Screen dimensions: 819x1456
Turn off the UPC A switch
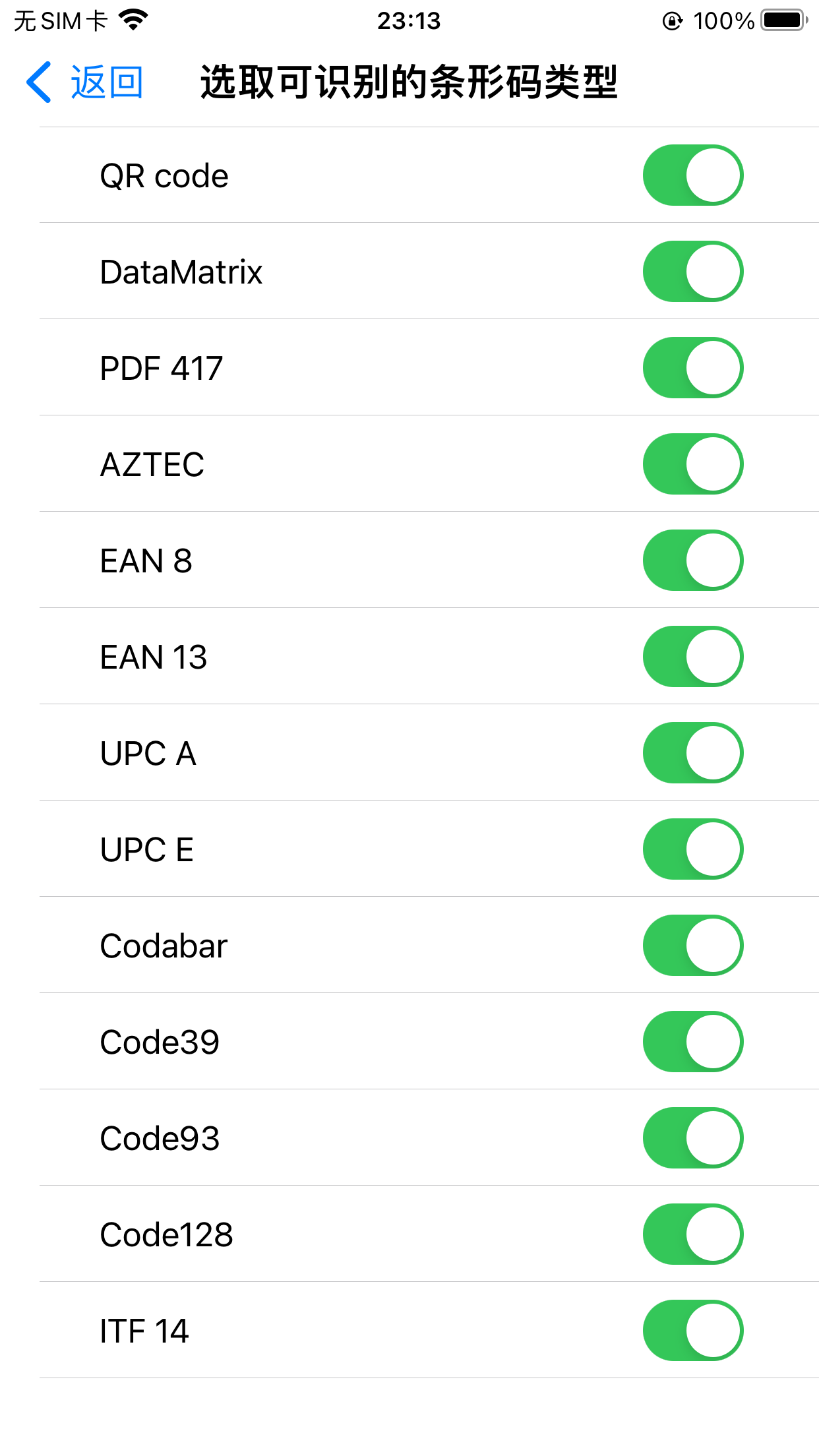pos(693,753)
